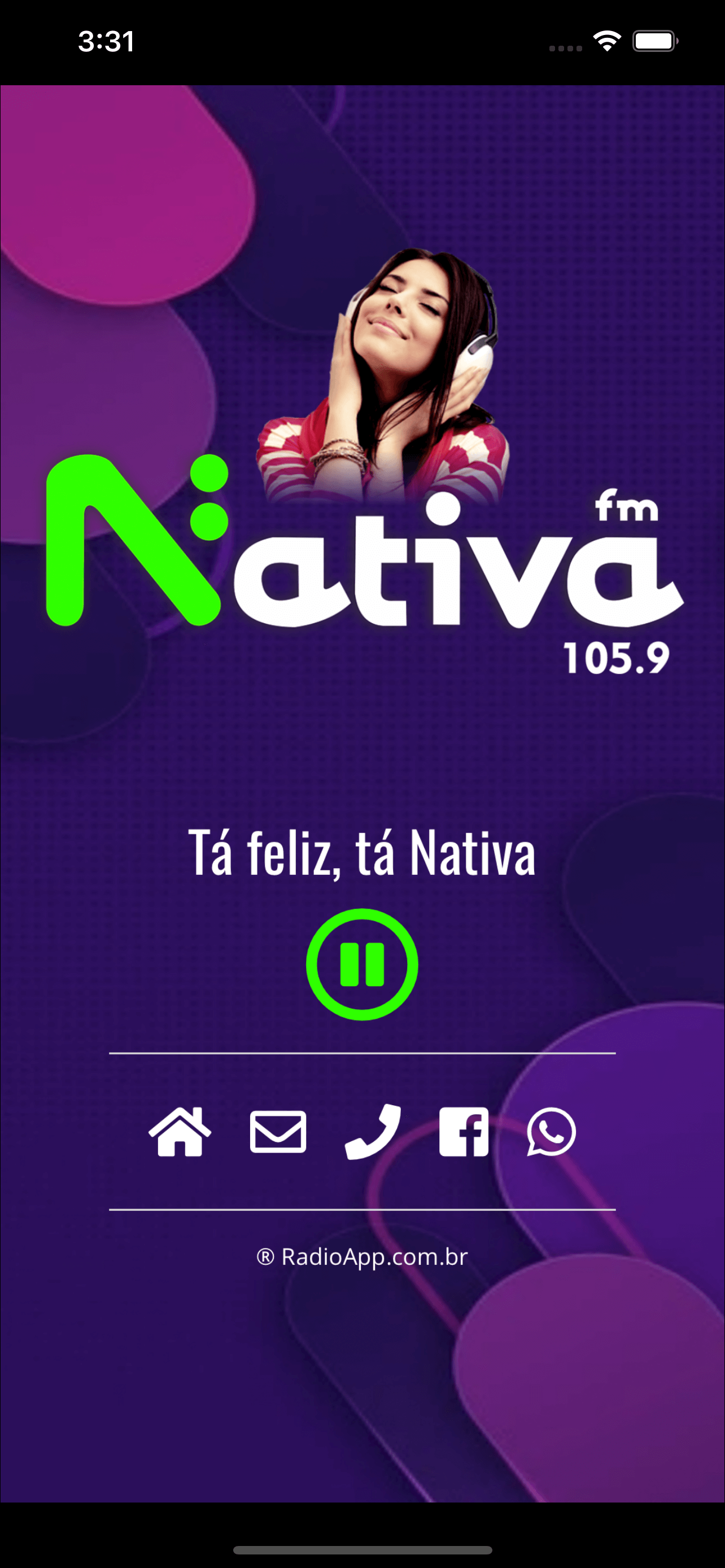725x1568 pixels.
Task: Send an email via the envelope icon
Action: tap(278, 1132)
